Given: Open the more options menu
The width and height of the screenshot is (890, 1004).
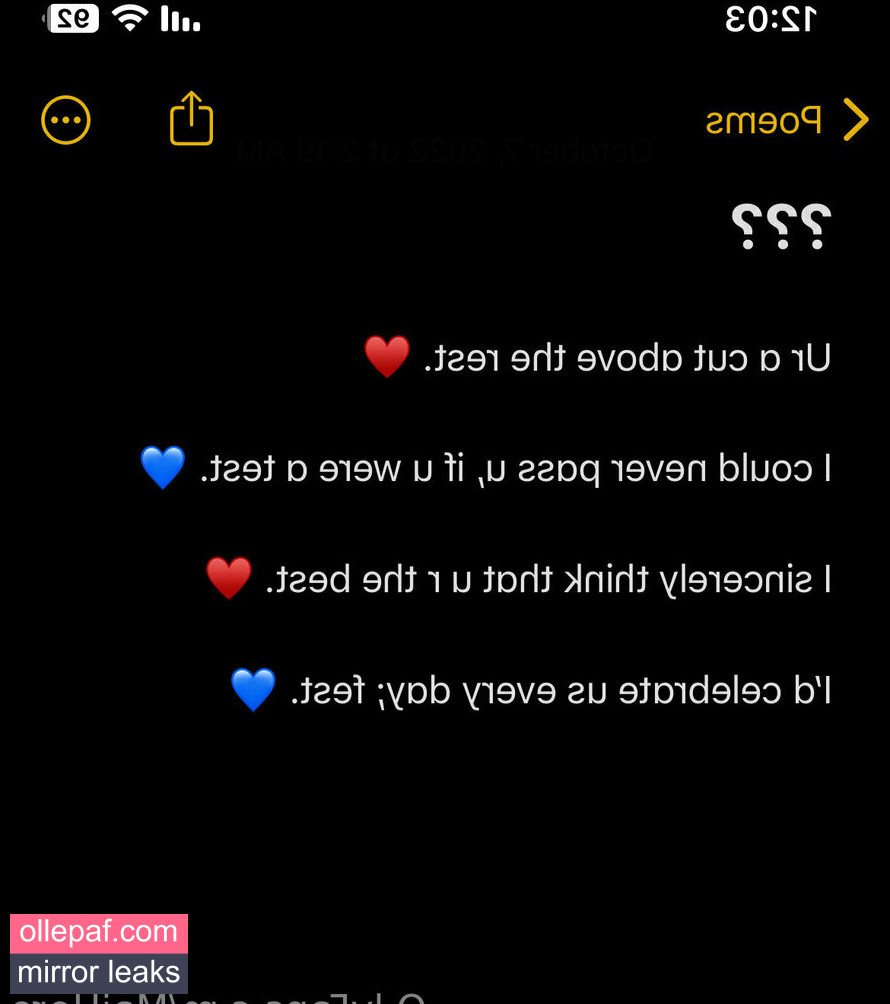Looking at the screenshot, I should coord(66,121).
